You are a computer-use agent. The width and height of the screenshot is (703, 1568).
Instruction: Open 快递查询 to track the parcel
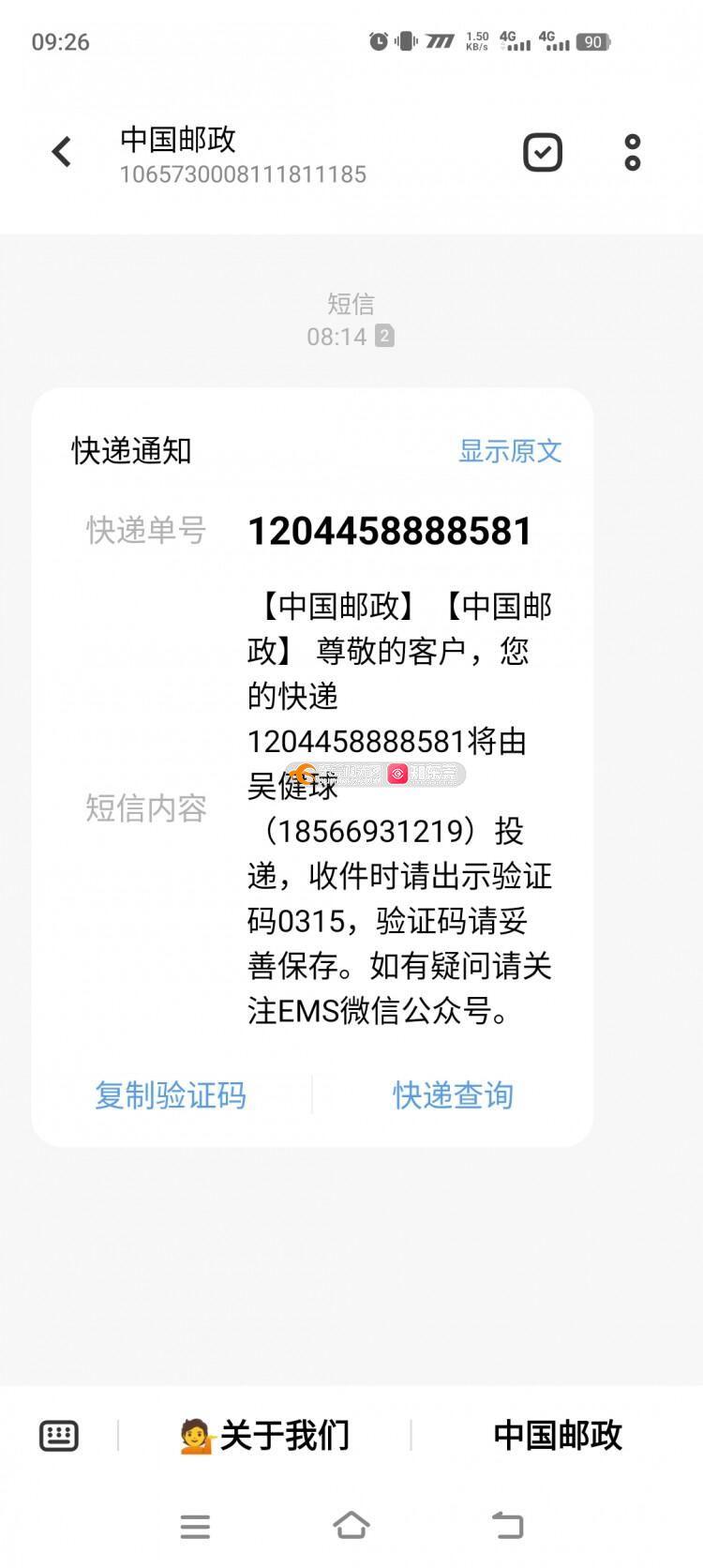[x=454, y=1094]
